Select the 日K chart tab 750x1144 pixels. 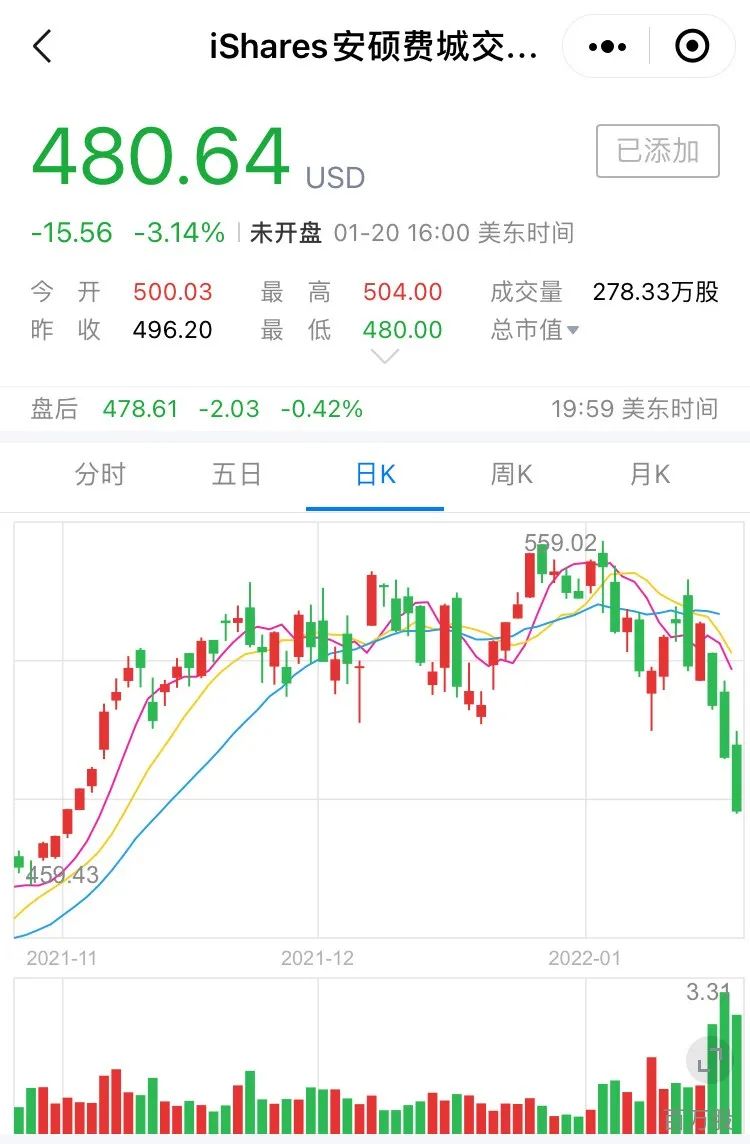pyautogui.click(x=375, y=474)
